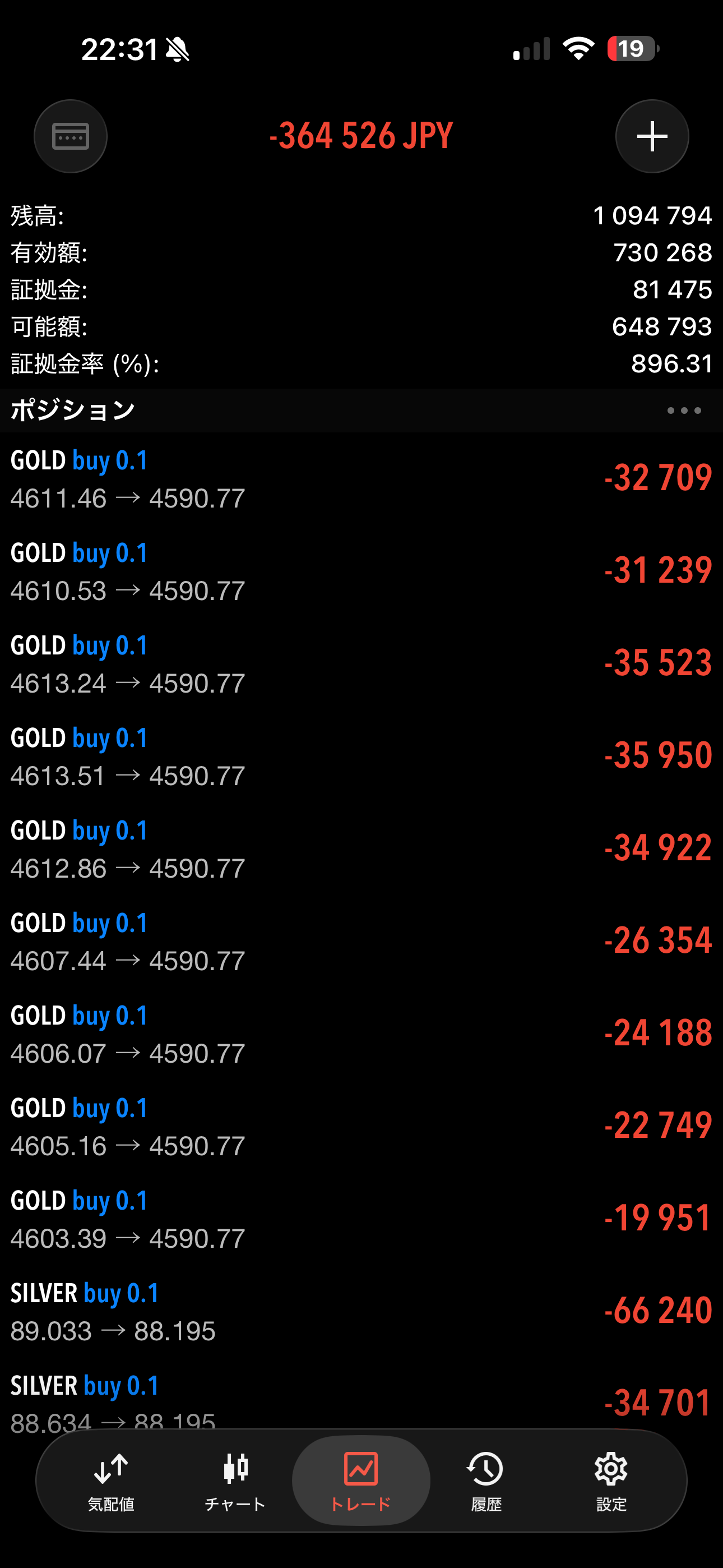Open GOLD position bought at 4611.46
Viewport: 723px width, 1568px height.
tap(361, 479)
